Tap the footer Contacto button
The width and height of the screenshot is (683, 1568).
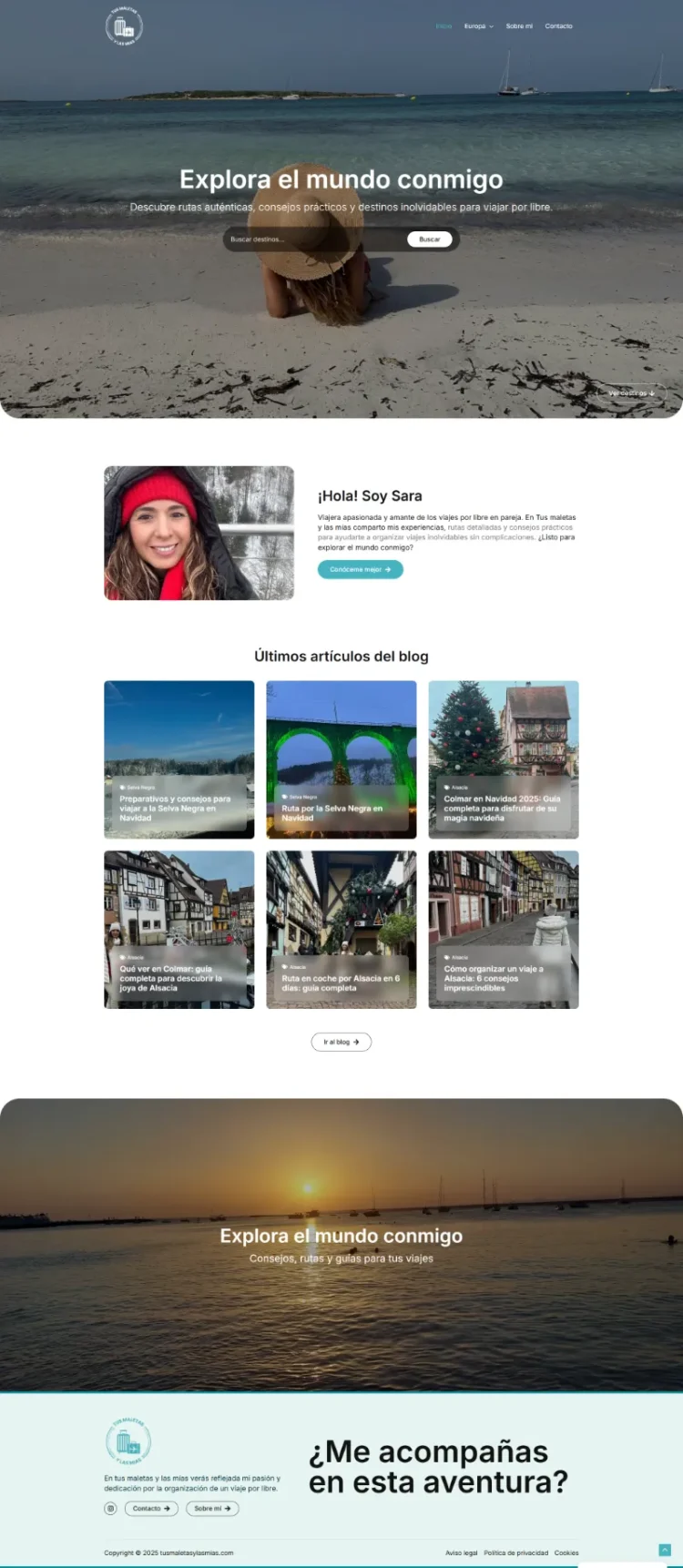(151, 1509)
